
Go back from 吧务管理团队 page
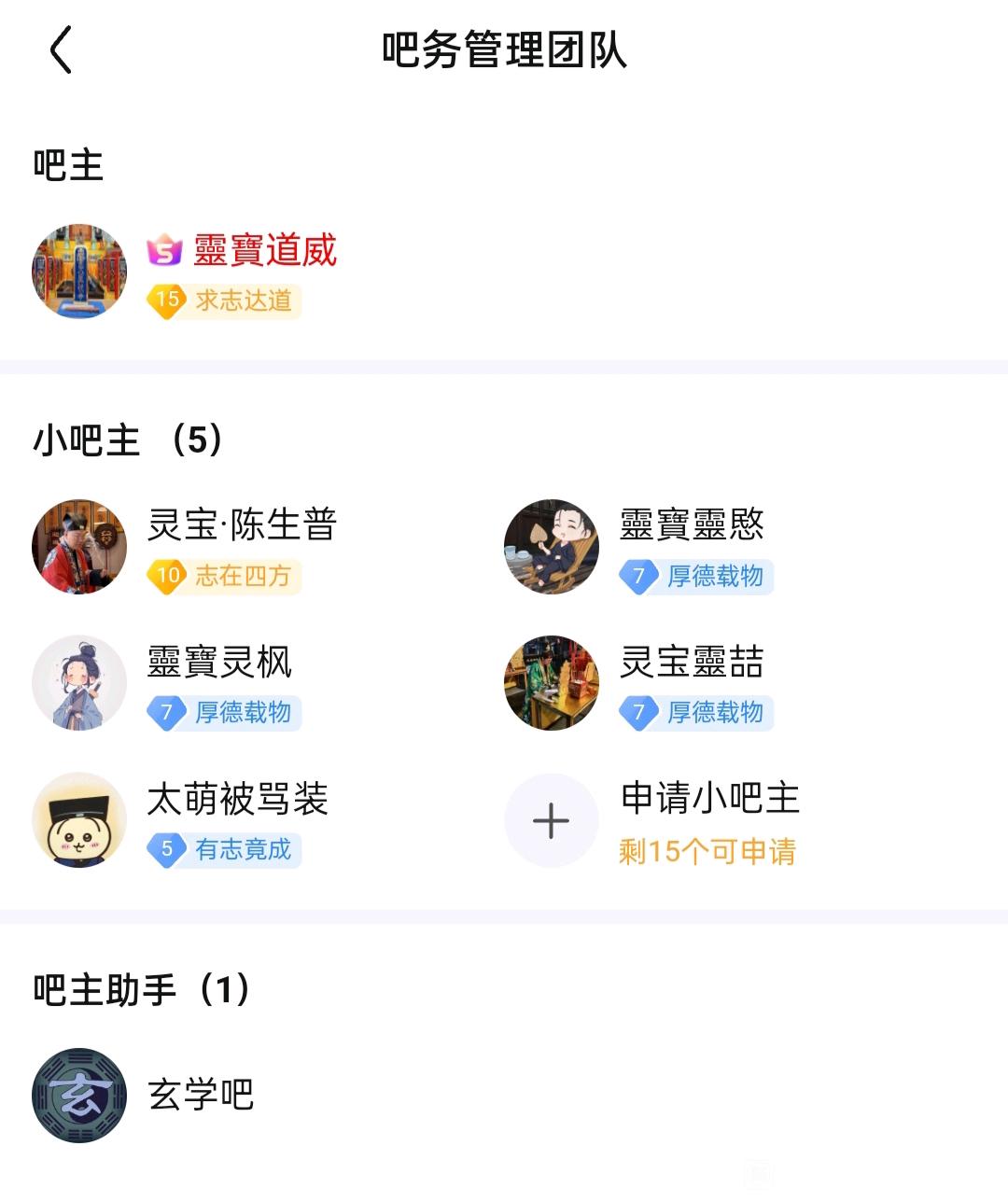tap(62, 50)
